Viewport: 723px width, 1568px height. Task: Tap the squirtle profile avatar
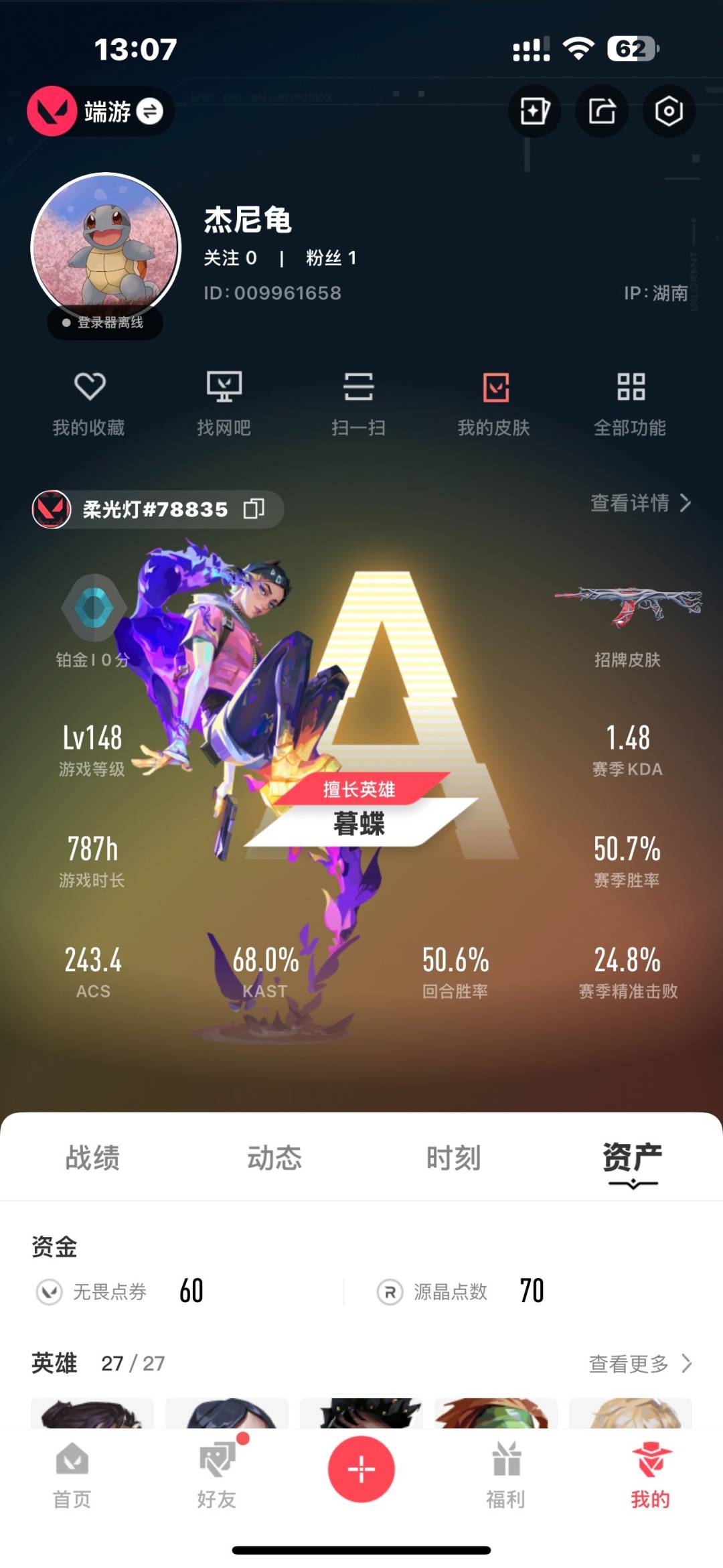pos(106,246)
